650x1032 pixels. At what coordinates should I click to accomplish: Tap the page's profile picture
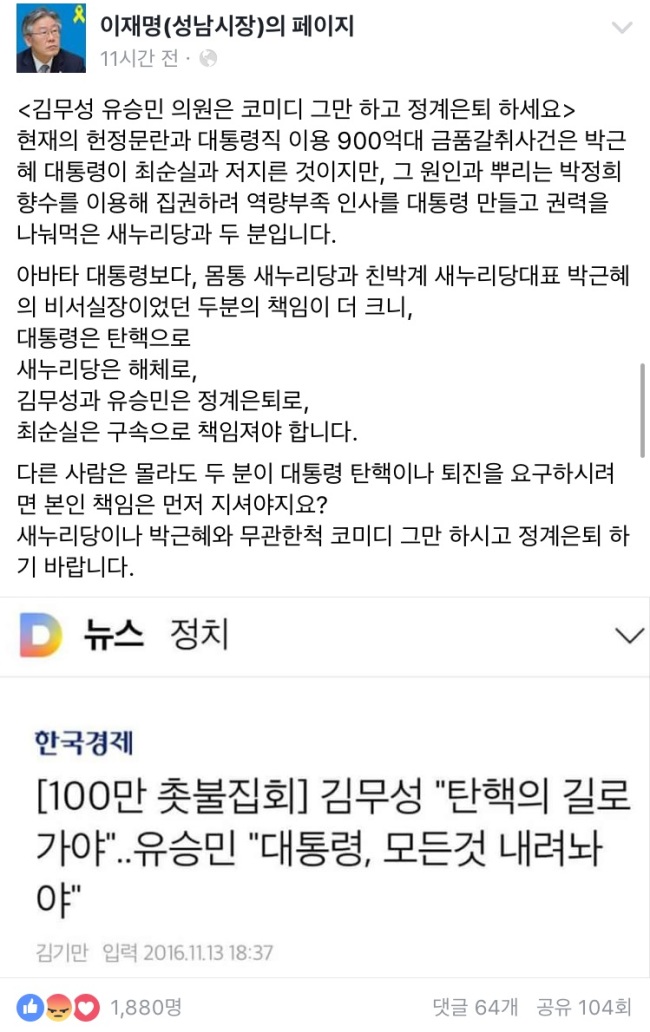click(51, 38)
